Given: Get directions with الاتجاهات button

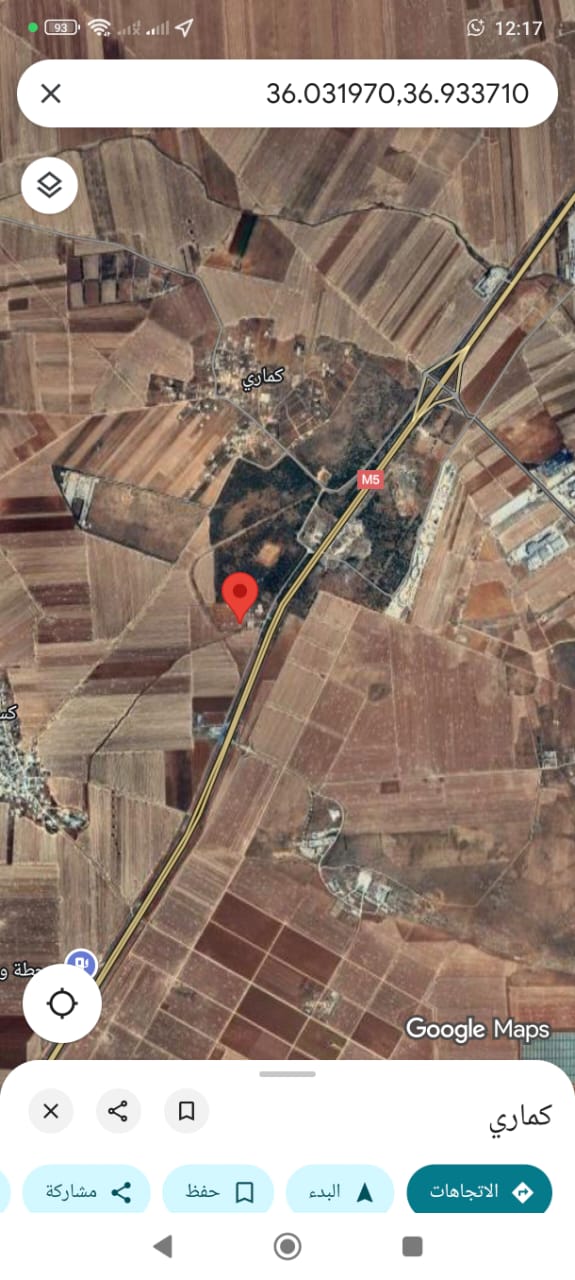Looking at the screenshot, I should (x=480, y=1191).
